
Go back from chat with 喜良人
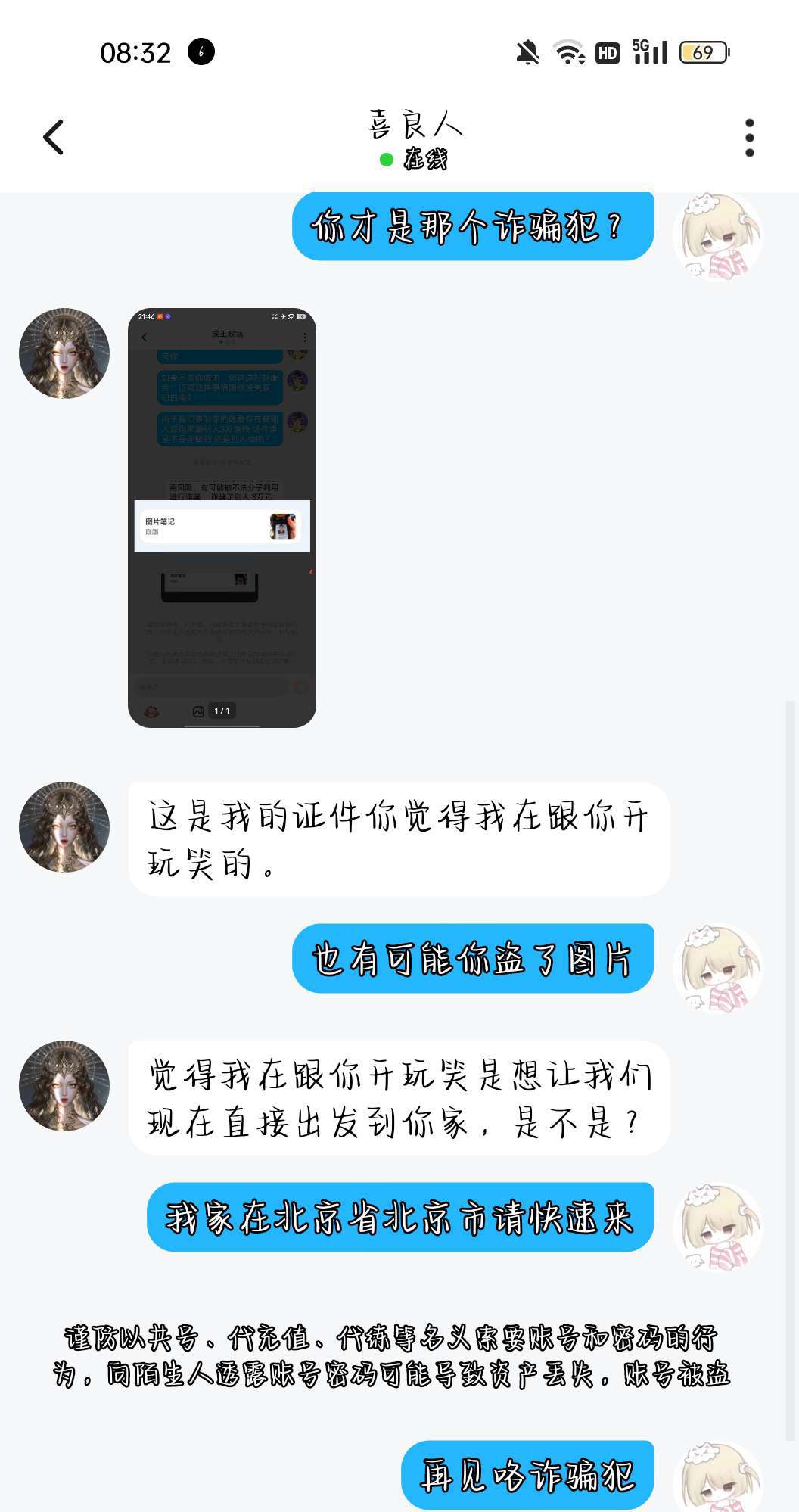(x=53, y=138)
